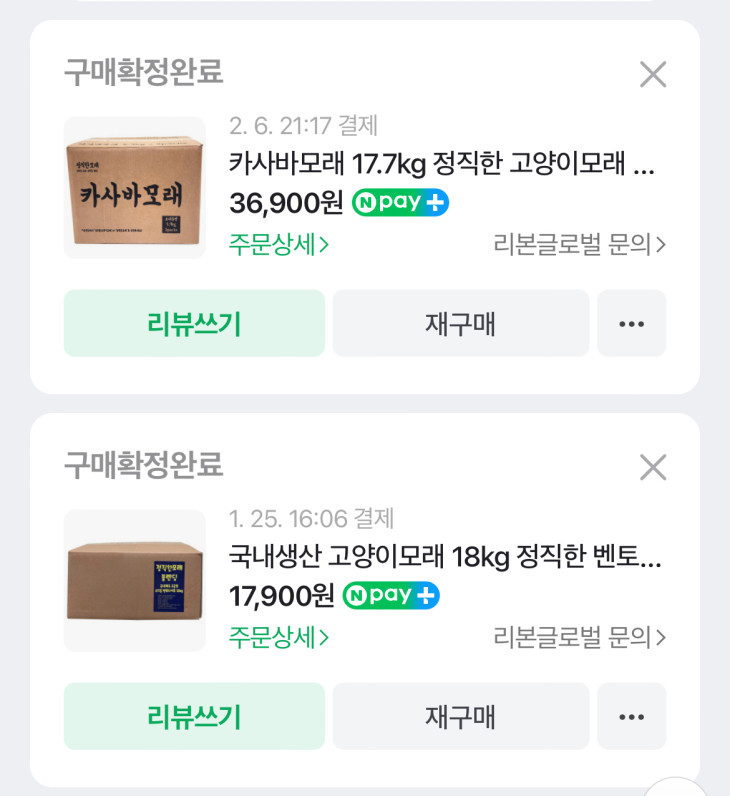
Task: Open more options for the 카사바모래 order
Action: point(631,323)
